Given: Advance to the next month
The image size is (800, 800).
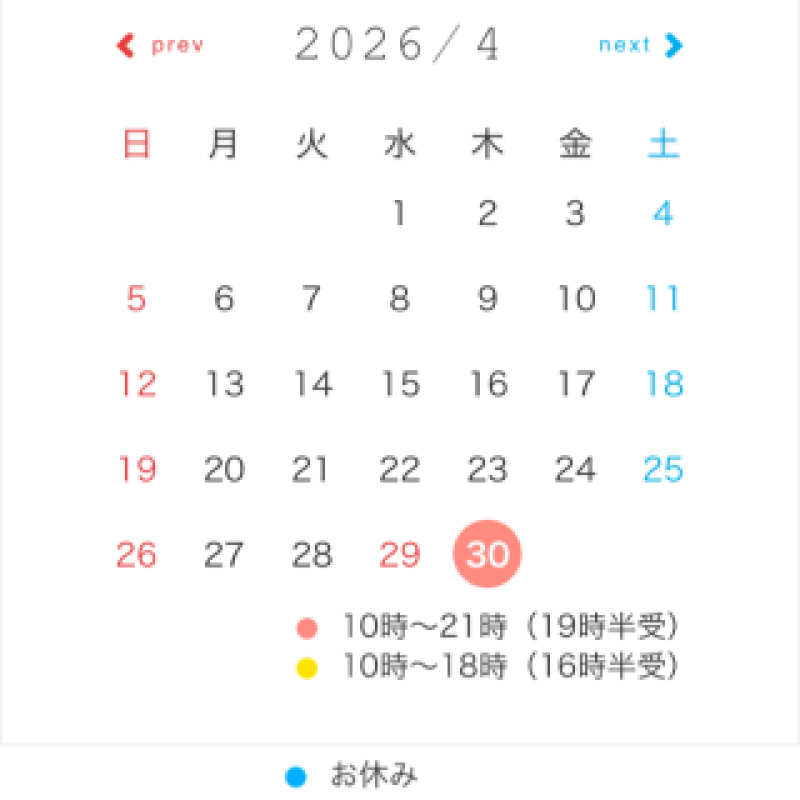Looking at the screenshot, I should pos(640,45).
